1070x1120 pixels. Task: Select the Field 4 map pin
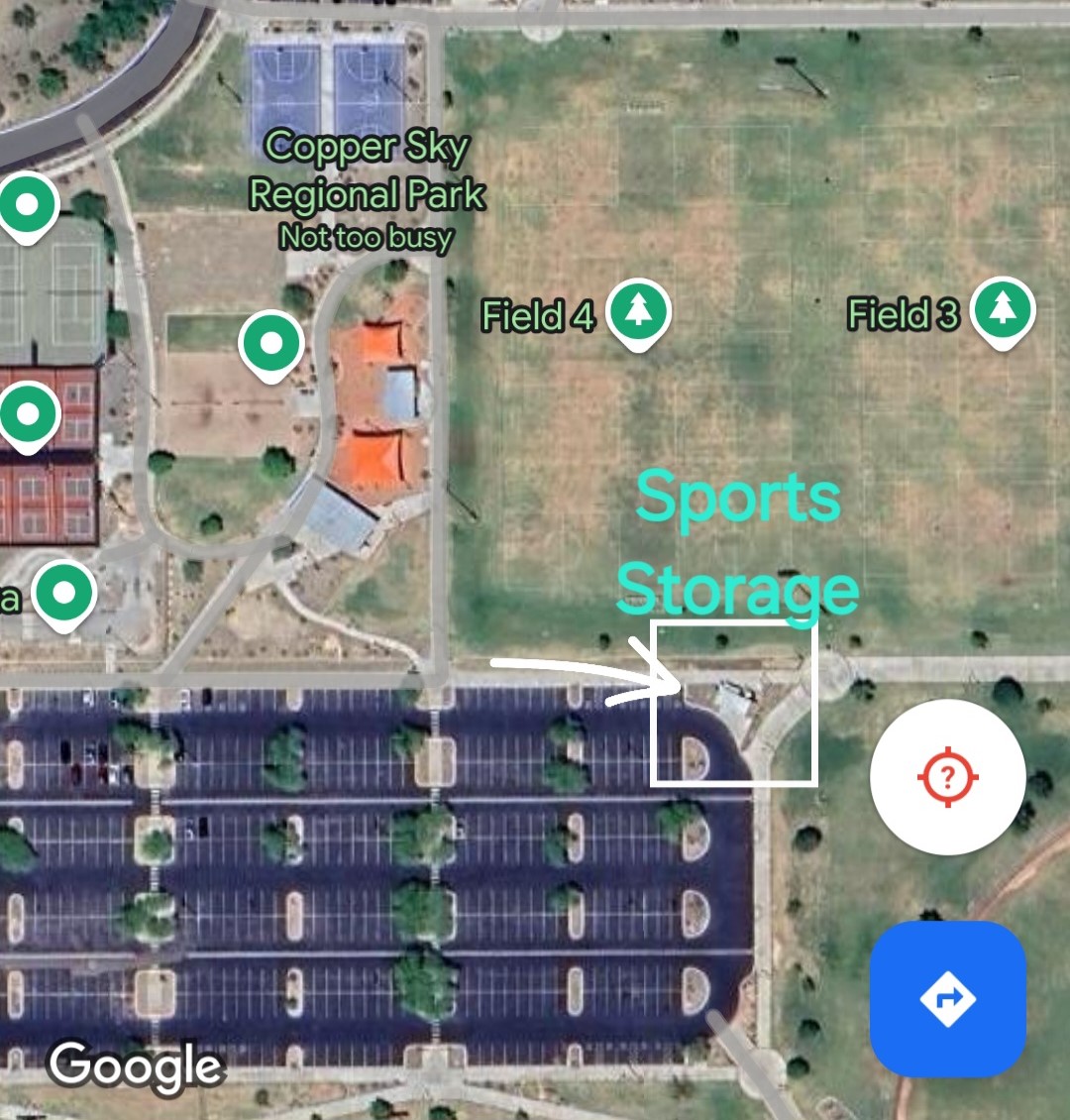pyautogui.click(x=638, y=312)
